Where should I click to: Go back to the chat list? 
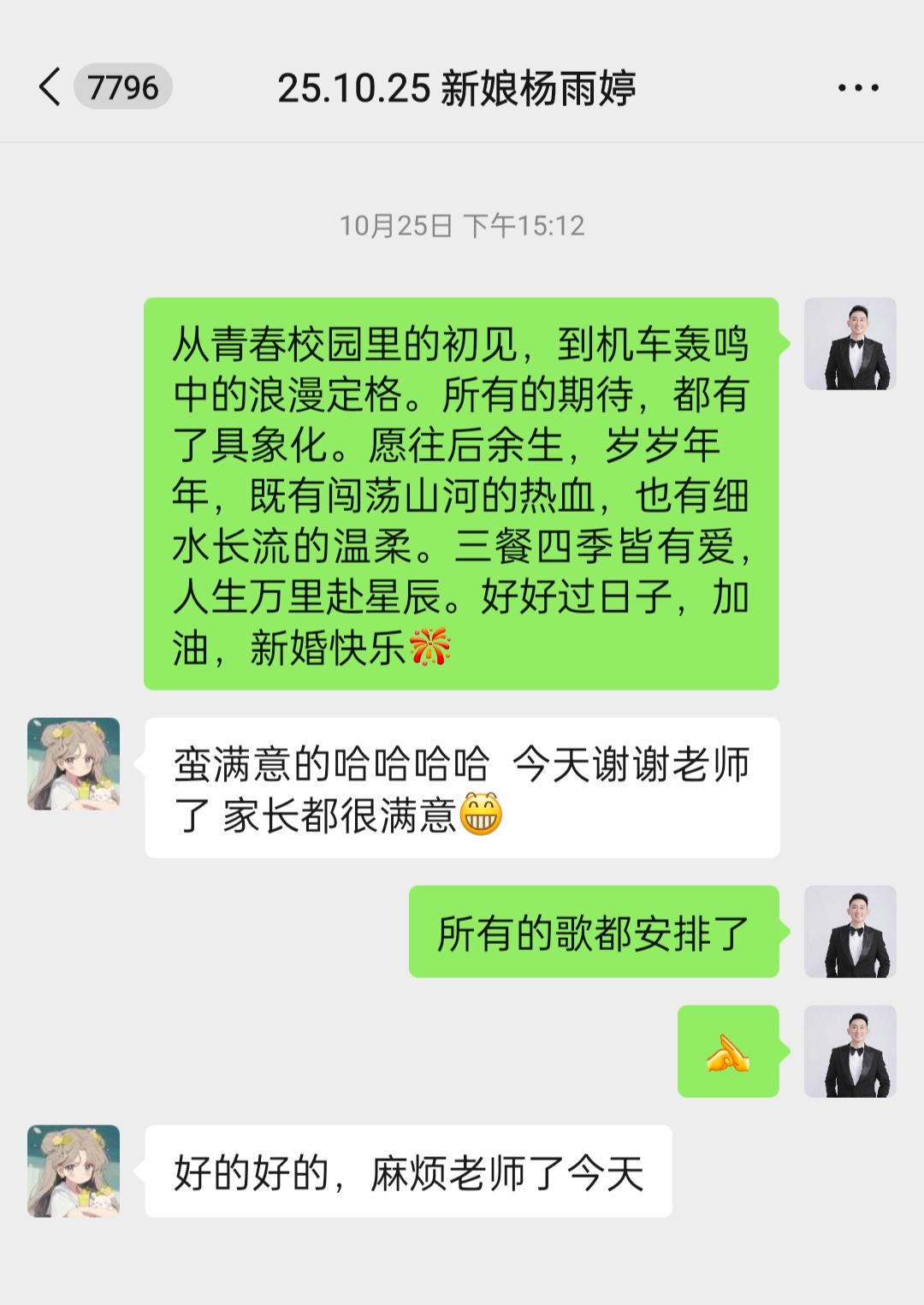(51, 87)
